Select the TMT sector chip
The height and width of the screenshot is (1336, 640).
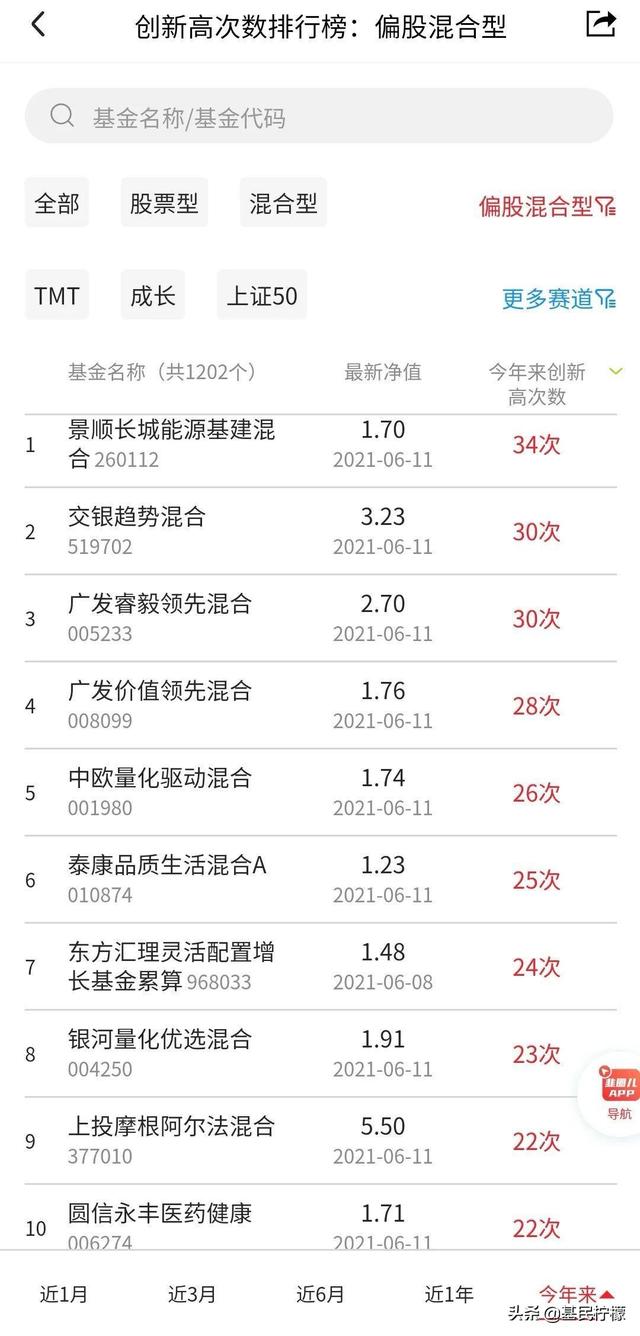click(x=57, y=295)
